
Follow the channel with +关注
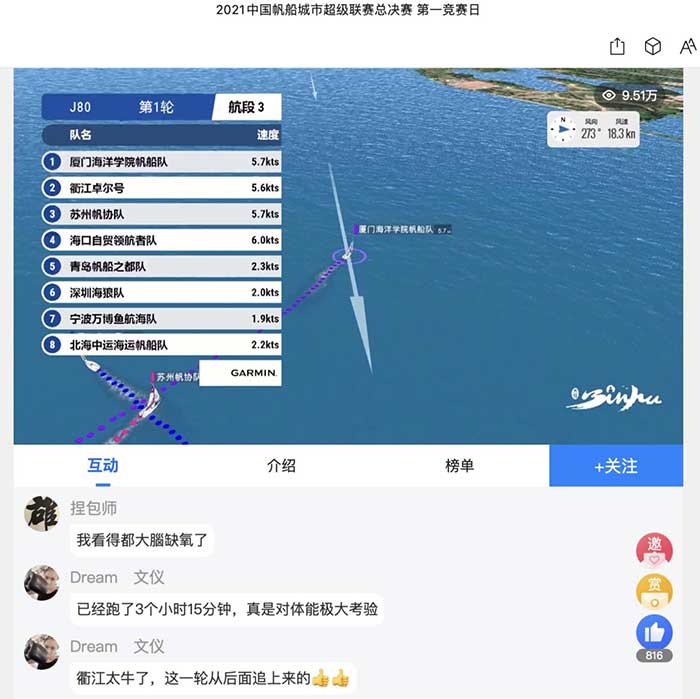pos(615,466)
